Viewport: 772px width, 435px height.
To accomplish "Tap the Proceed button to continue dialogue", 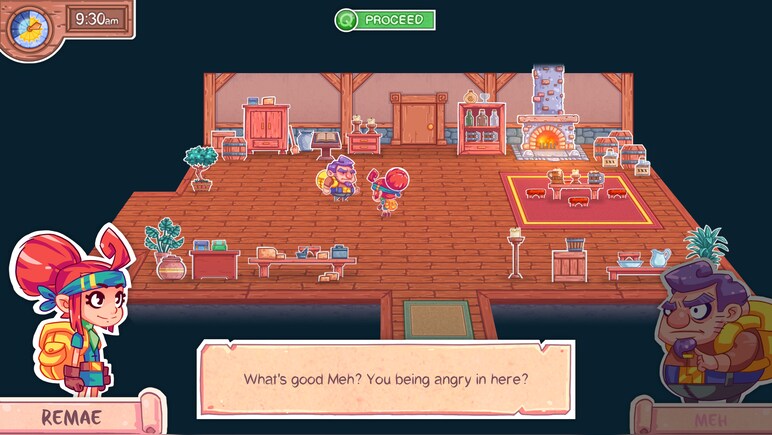I will (386, 19).
